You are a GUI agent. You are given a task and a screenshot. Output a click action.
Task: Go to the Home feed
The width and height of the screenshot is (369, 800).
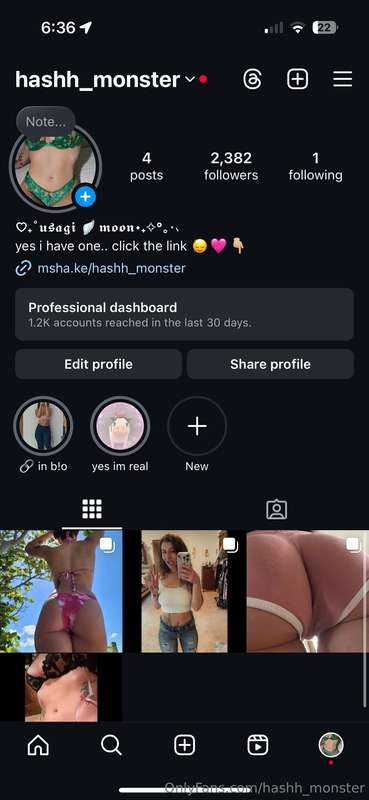coord(38,746)
